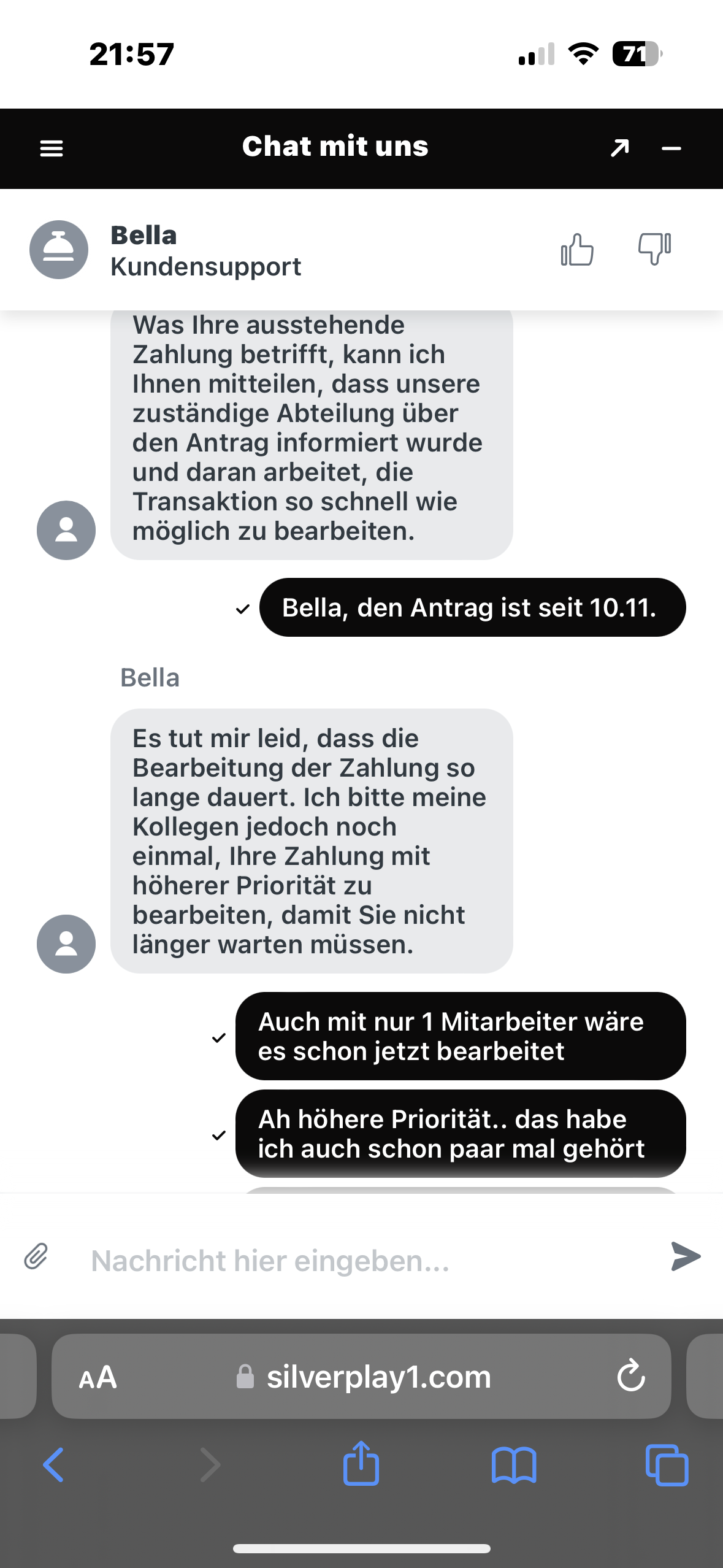This screenshot has width=723, height=1568.
Task: Rate Bella's support with thumbs down
Action: (x=654, y=248)
